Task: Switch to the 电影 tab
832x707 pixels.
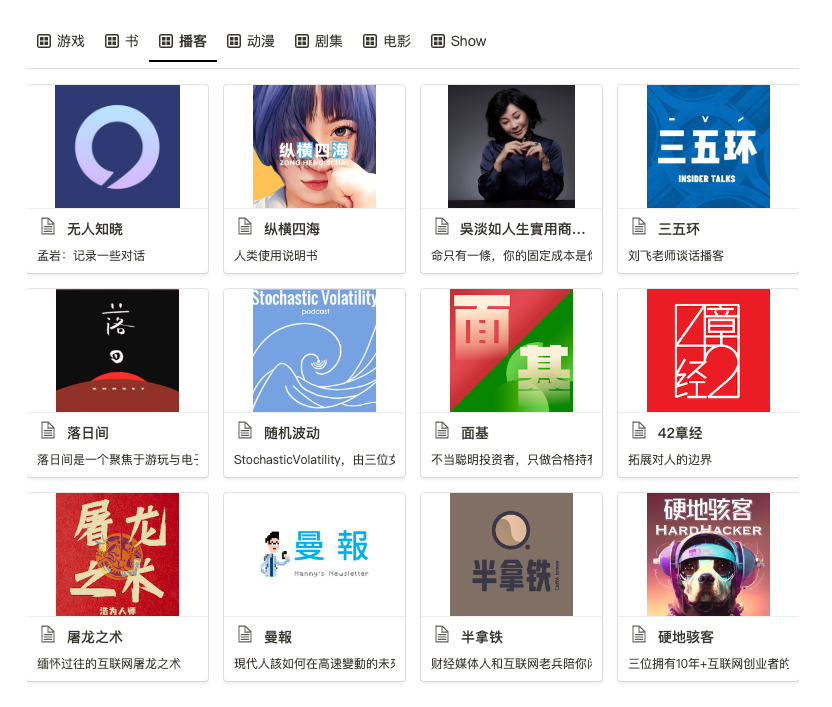Action: 387,41
